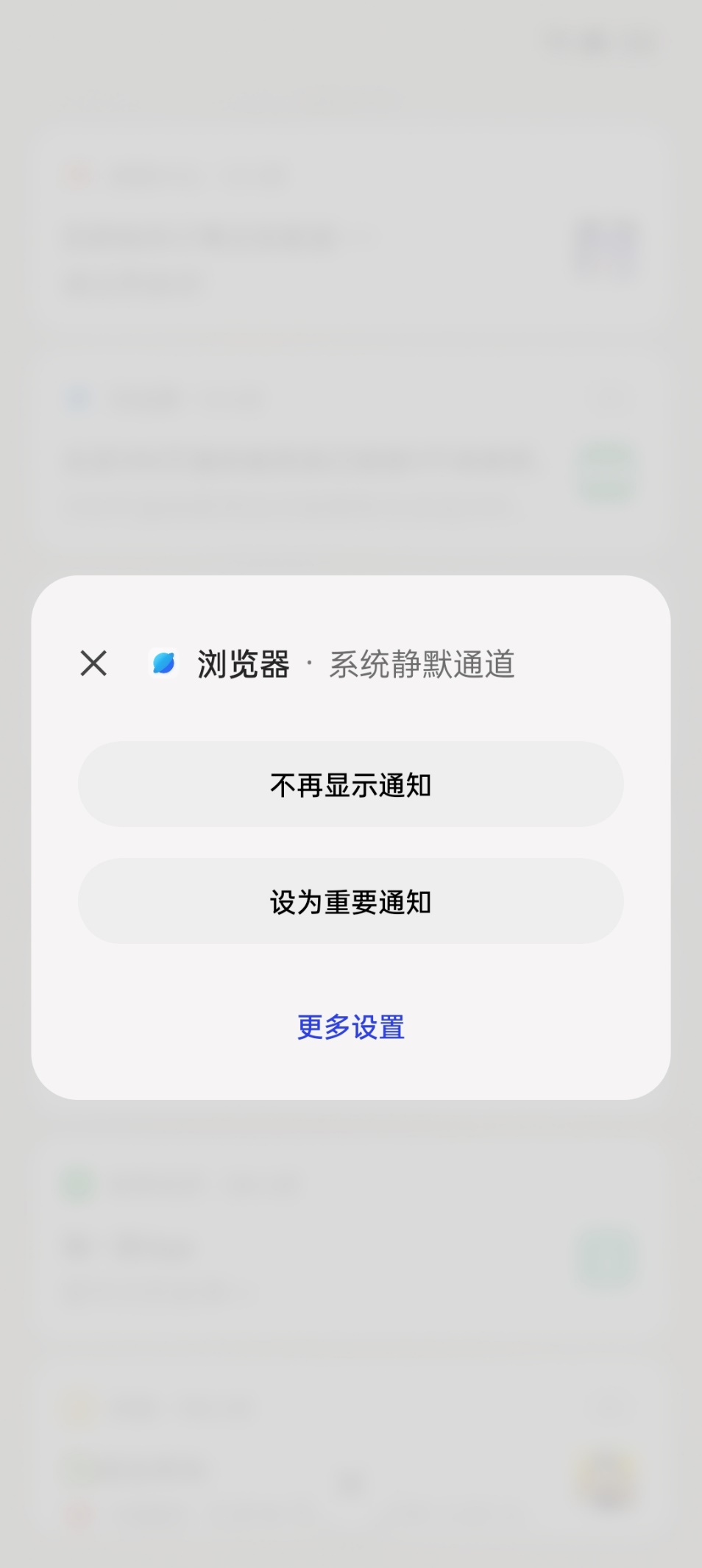This screenshot has width=702, height=1568.
Task: Select 不再显示通知 to stop showing notifications
Action: coord(350,784)
